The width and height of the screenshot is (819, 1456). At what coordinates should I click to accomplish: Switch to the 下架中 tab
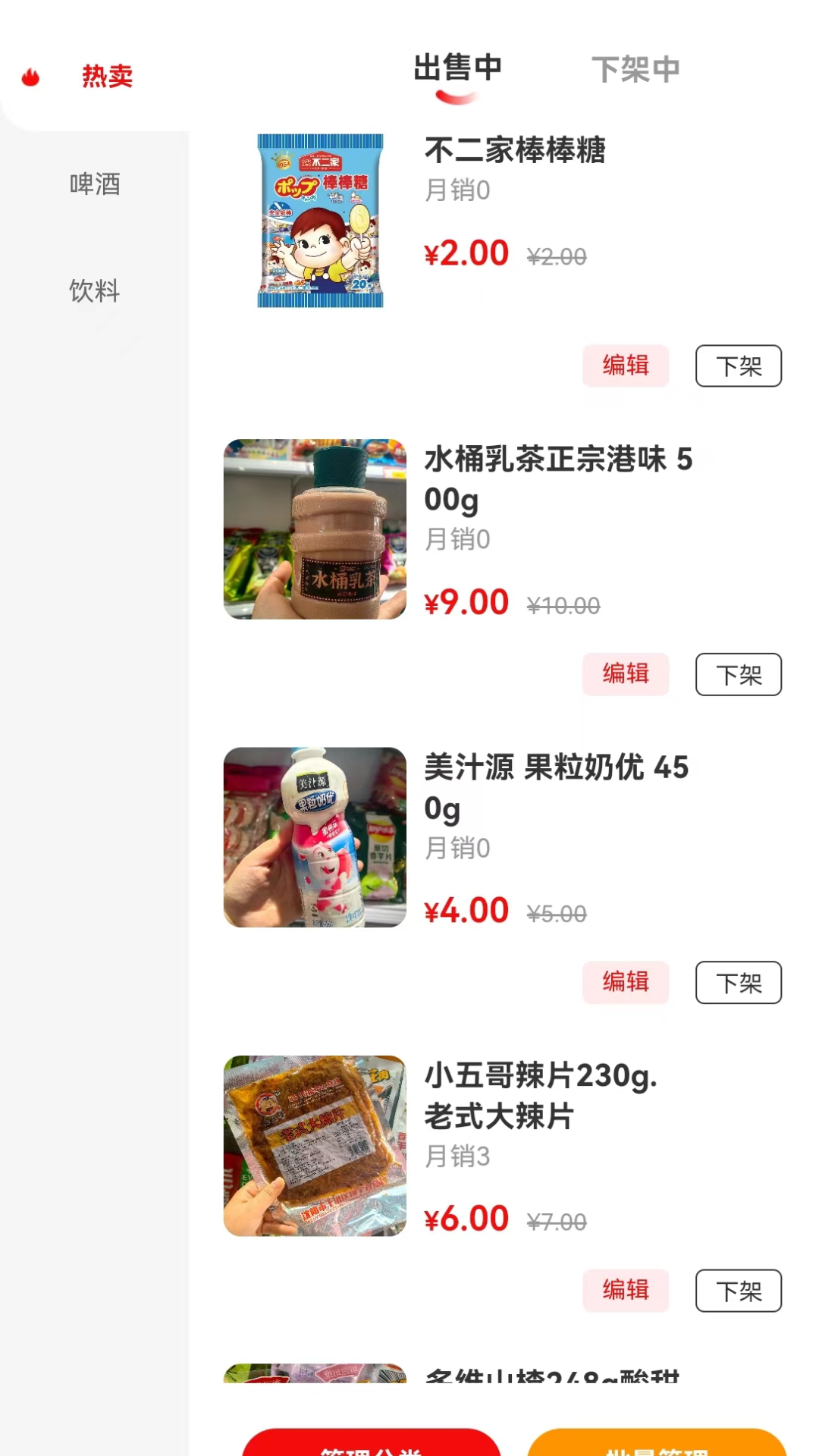point(635,70)
